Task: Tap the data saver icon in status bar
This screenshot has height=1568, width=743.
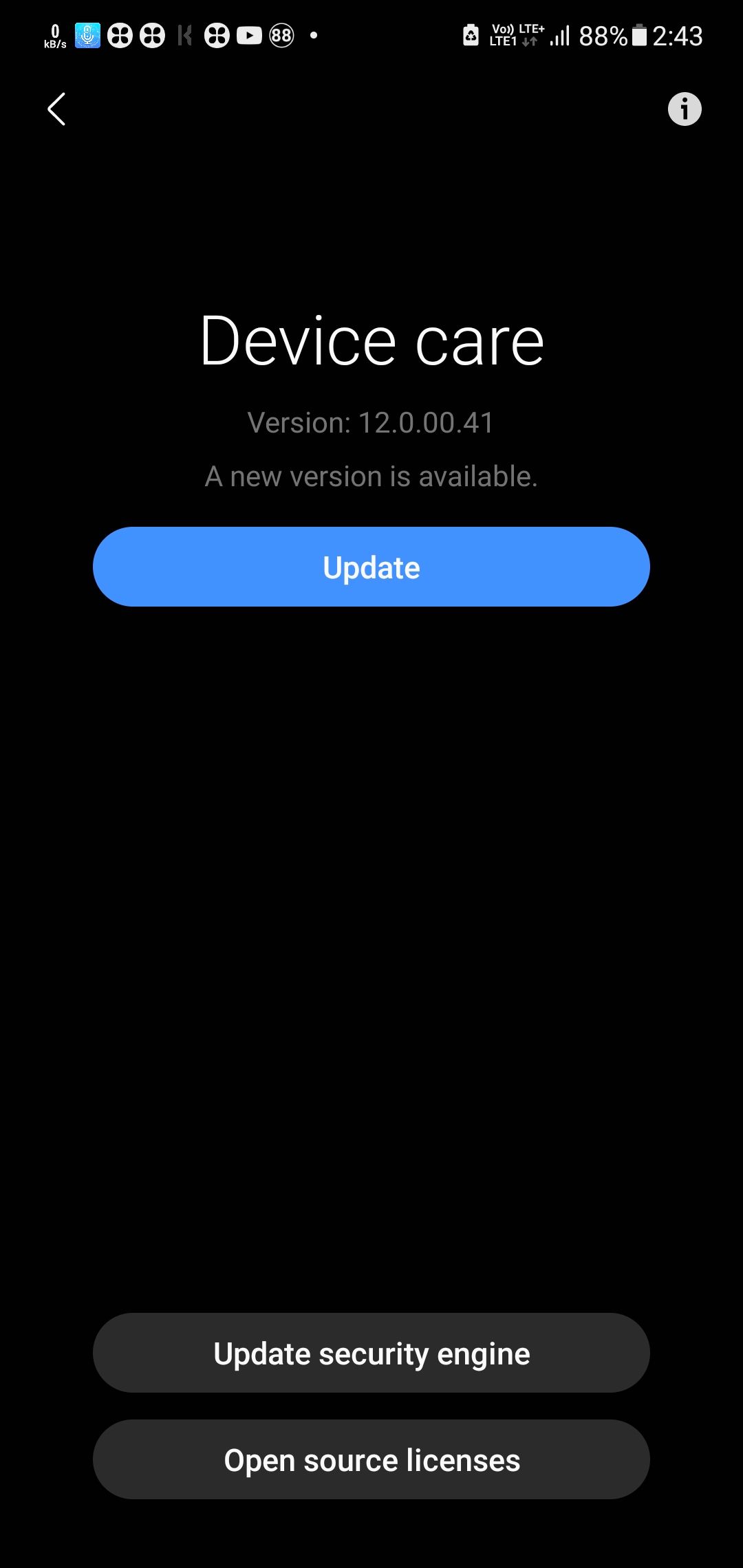Action: 470,36
